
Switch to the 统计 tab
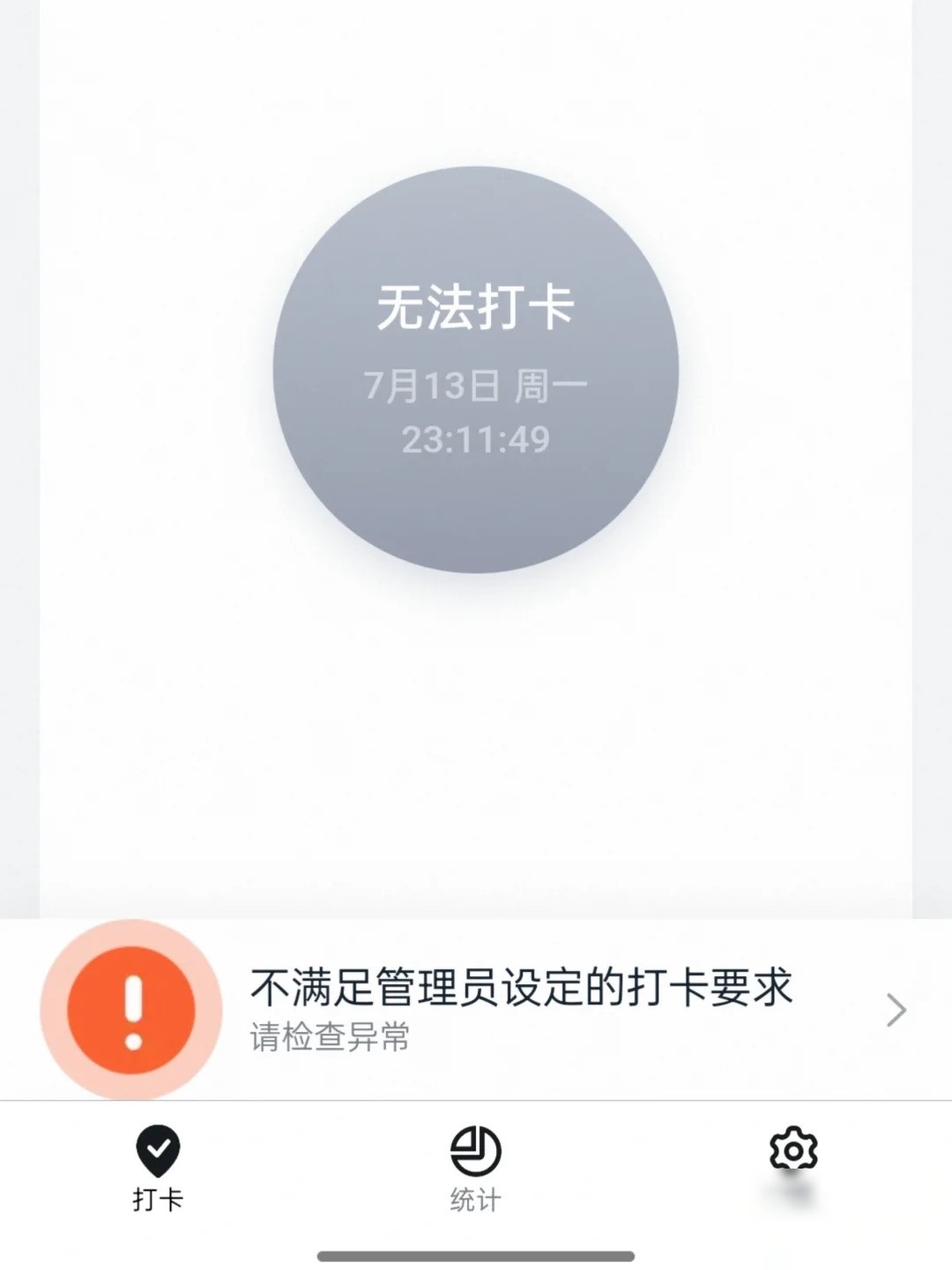(475, 1169)
